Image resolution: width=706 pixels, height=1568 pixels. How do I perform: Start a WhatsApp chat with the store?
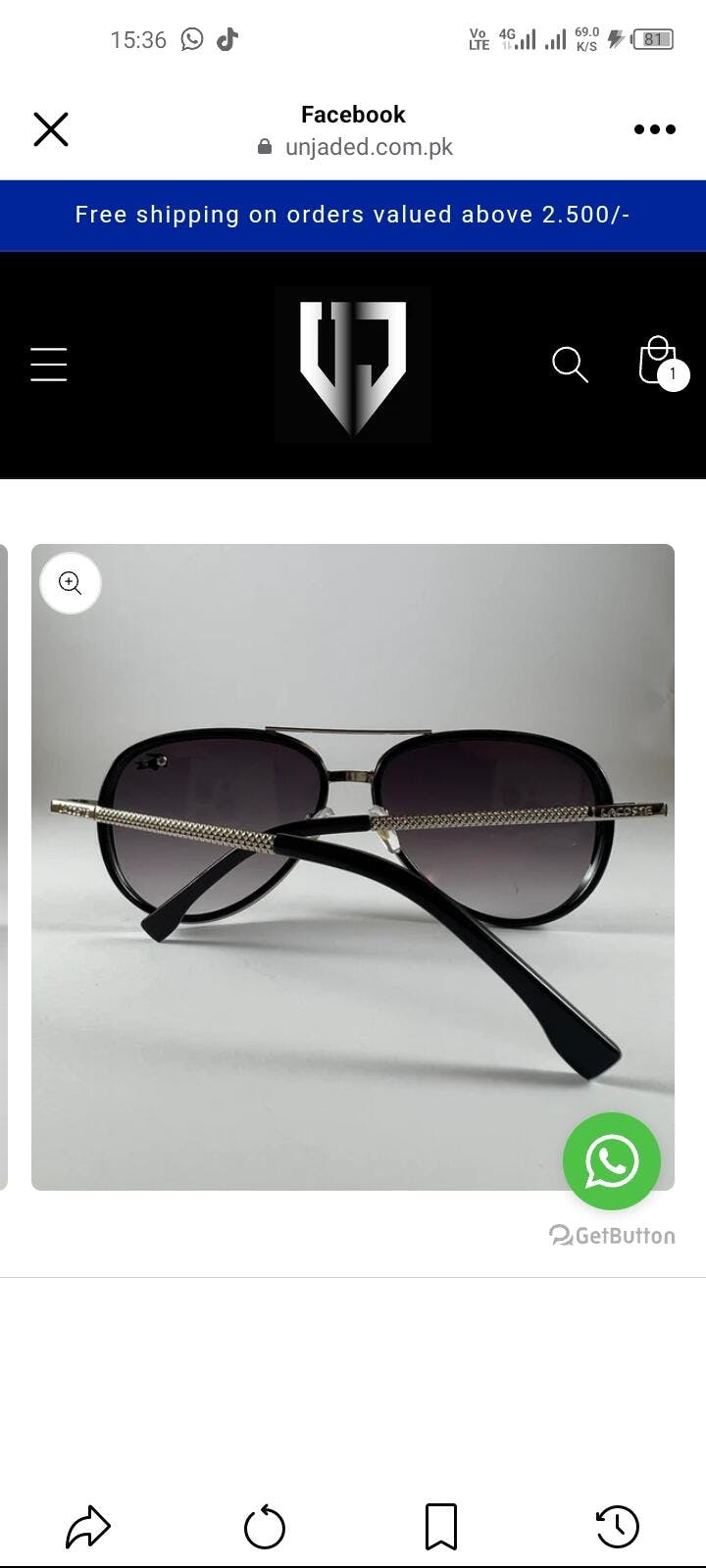[612, 1161]
